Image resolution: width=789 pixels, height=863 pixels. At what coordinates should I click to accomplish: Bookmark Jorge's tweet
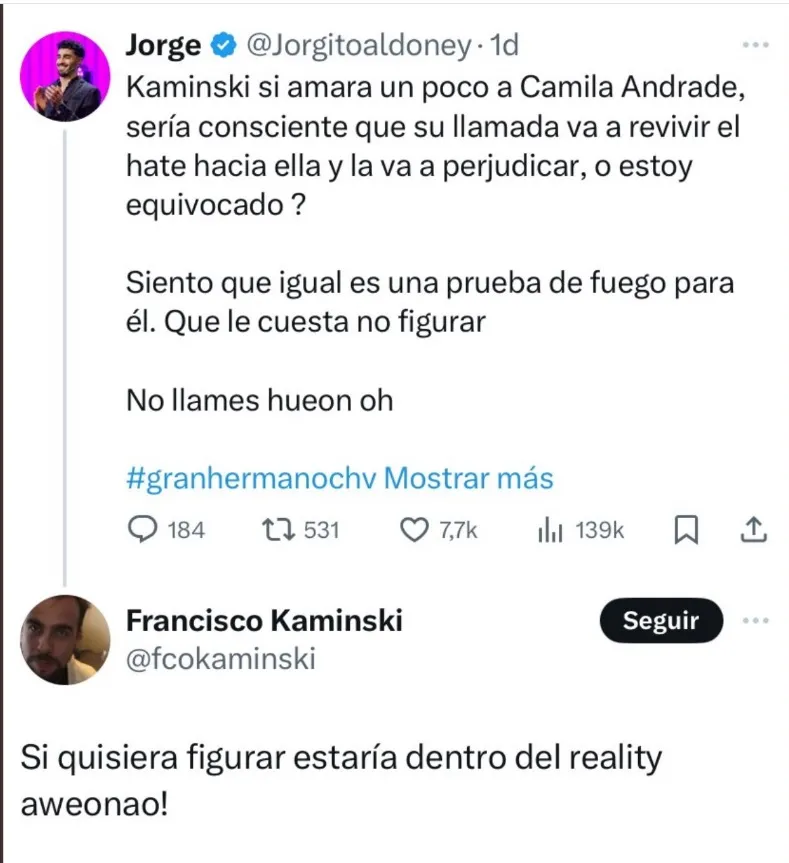pos(686,530)
